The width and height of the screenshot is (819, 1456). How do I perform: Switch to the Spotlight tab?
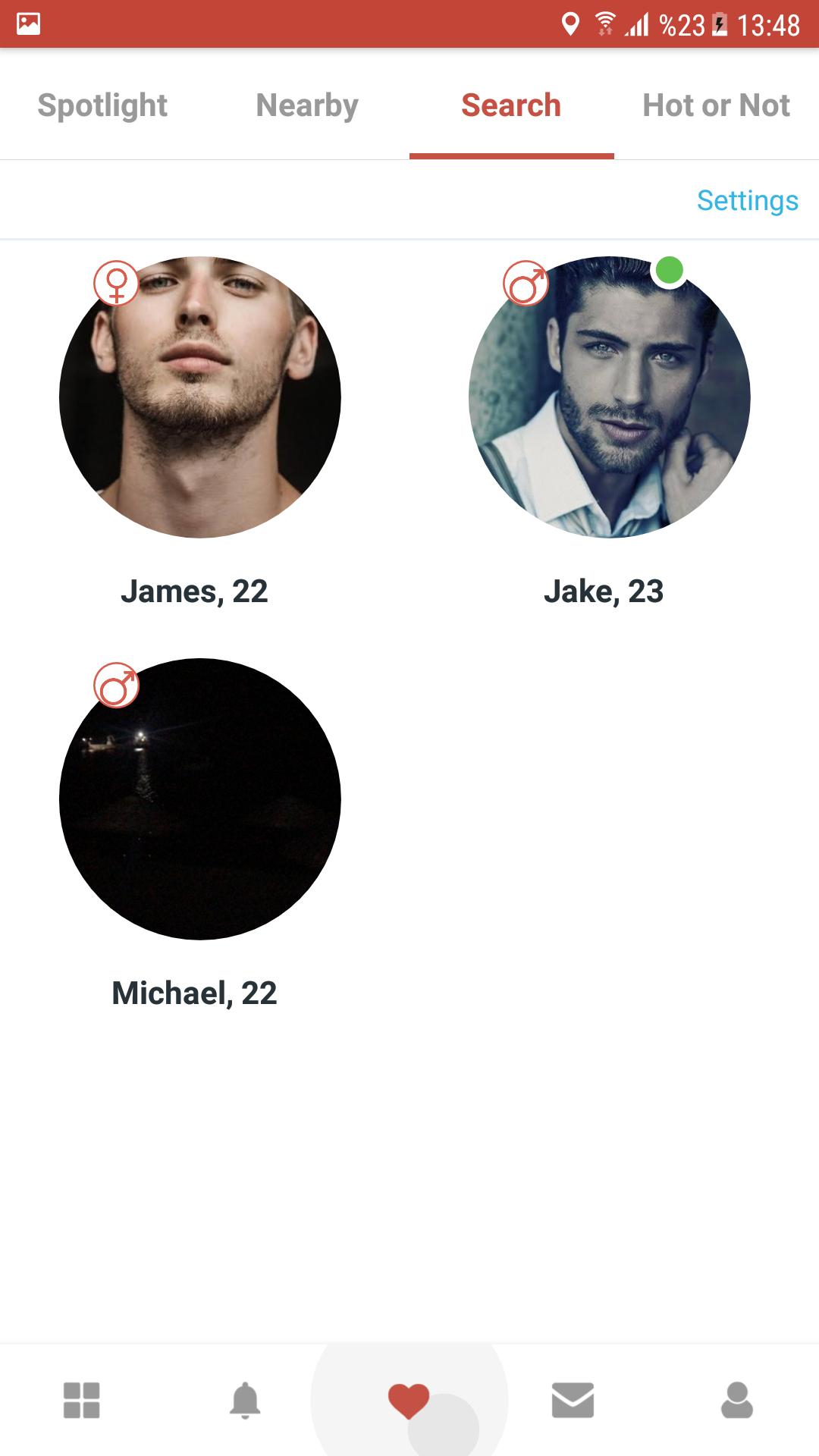click(x=102, y=105)
